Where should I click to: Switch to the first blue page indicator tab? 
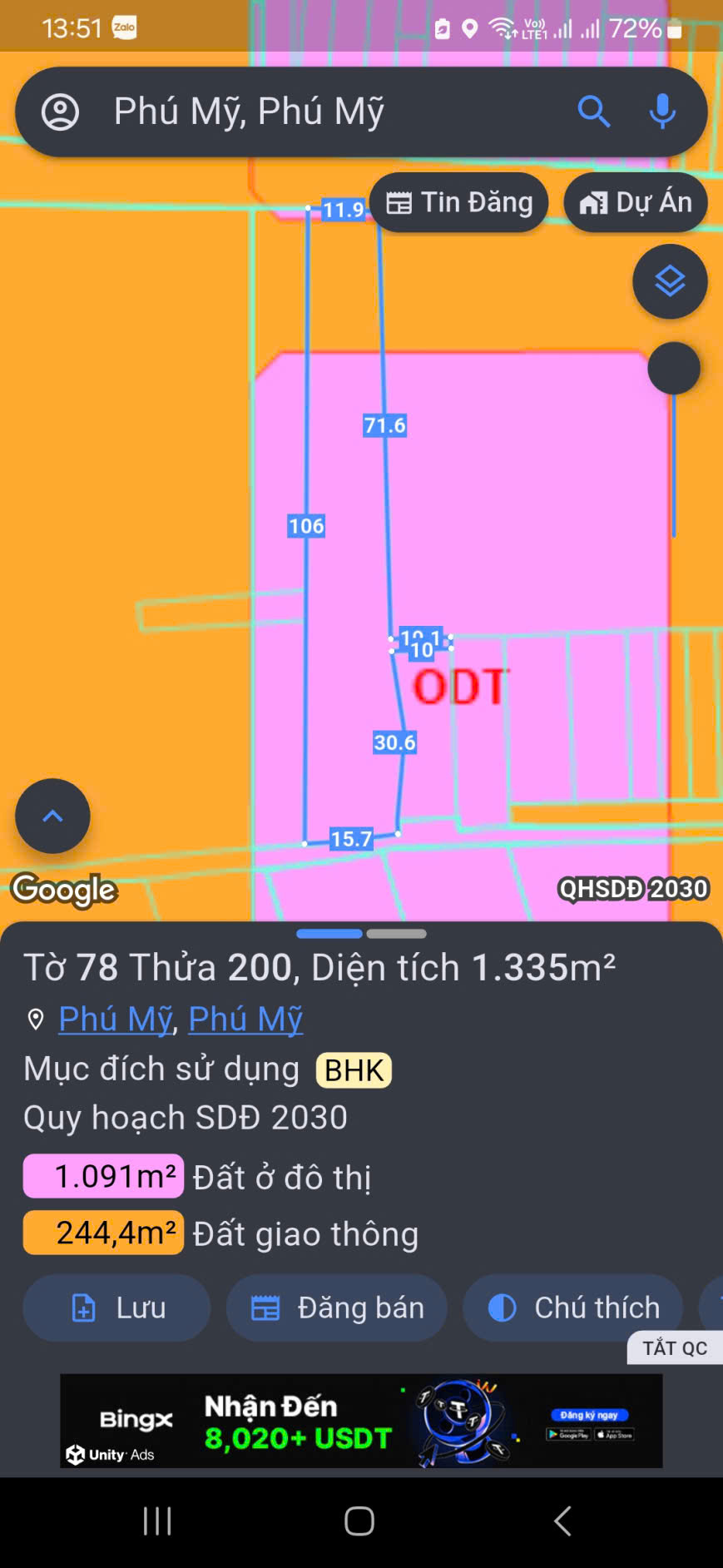coord(329,934)
